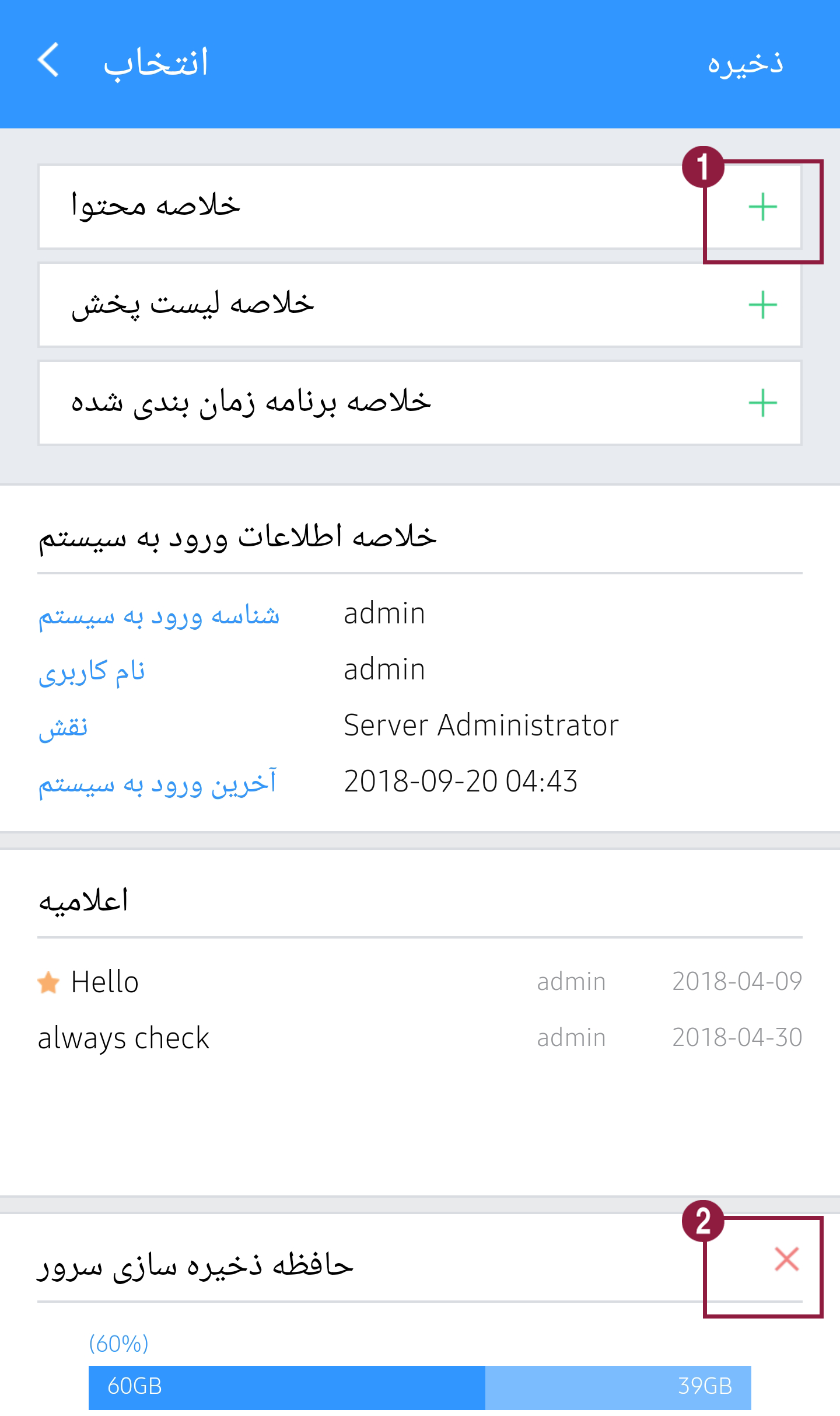Add the خلاصه برنامه زمان بندی شده widget
Viewport: 840px width, 1416px height.
762,403
